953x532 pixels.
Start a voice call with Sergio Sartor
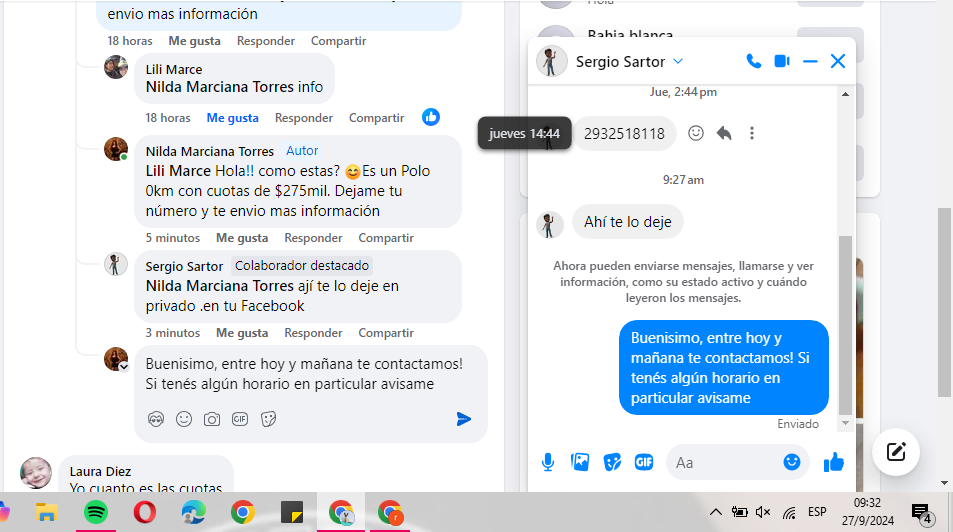point(753,61)
